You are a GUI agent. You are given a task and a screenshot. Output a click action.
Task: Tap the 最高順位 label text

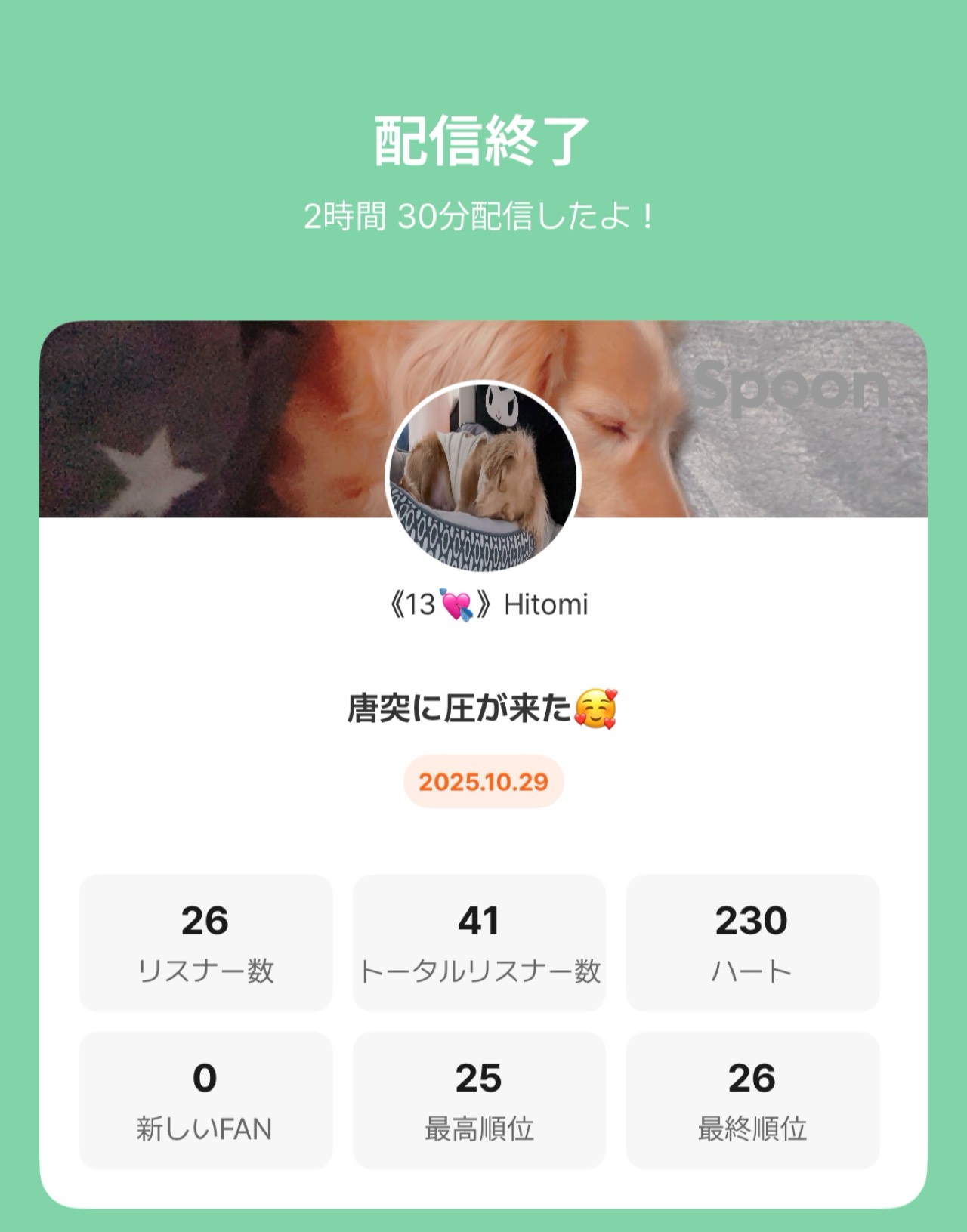(x=480, y=1126)
